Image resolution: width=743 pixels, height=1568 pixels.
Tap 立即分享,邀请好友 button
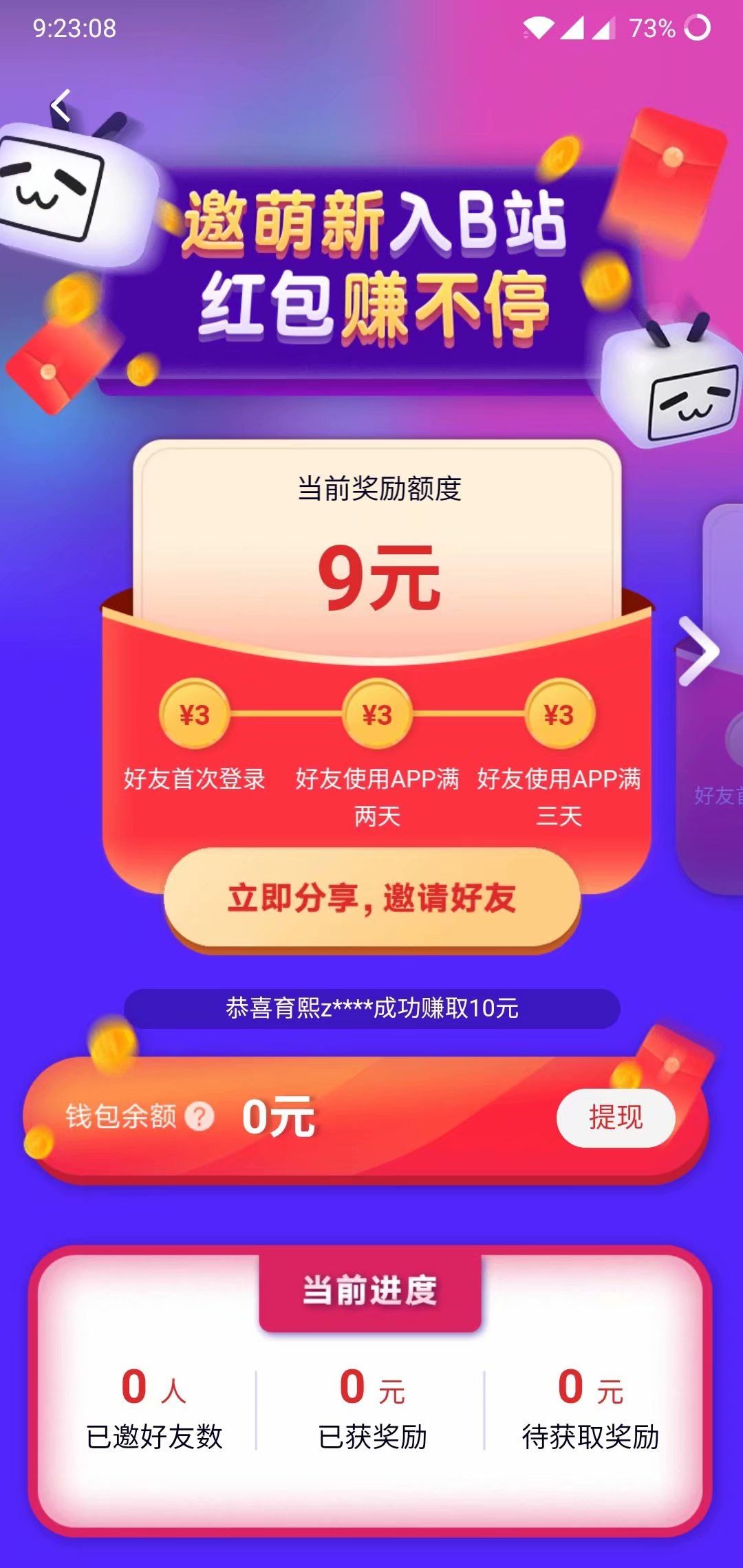(x=372, y=899)
